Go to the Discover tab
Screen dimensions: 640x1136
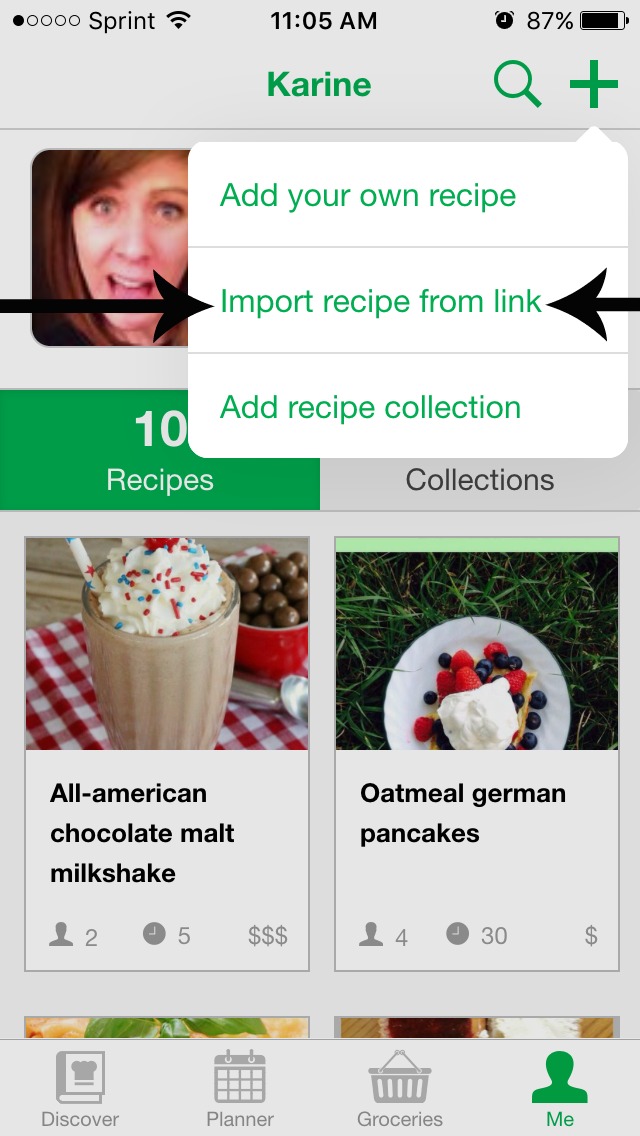point(80,1088)
